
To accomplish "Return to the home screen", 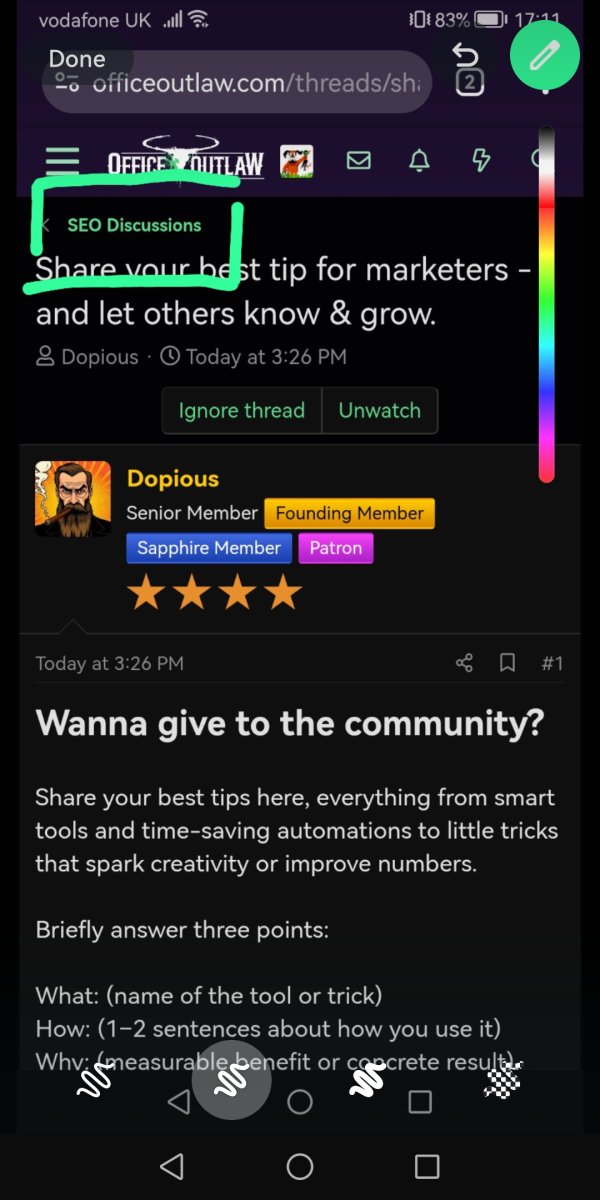I will pyautogui.click(x=300, y=1166).
